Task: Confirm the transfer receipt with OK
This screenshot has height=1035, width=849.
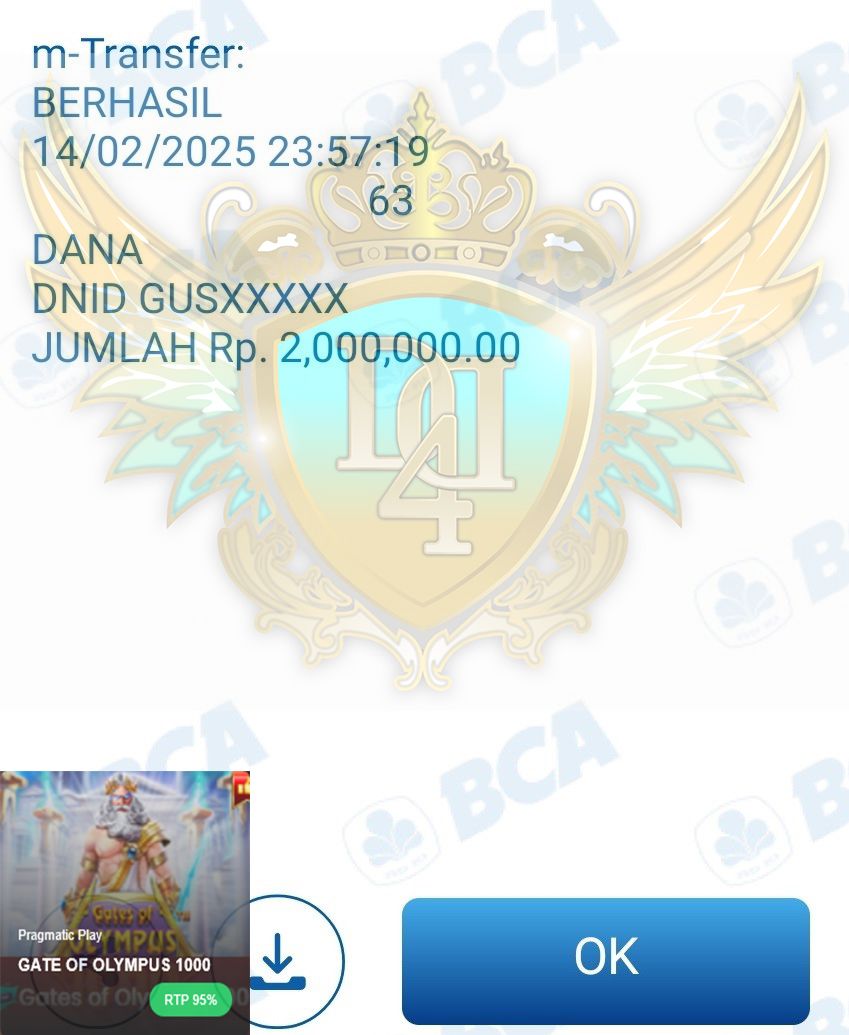Action: (x=605, y=959)
